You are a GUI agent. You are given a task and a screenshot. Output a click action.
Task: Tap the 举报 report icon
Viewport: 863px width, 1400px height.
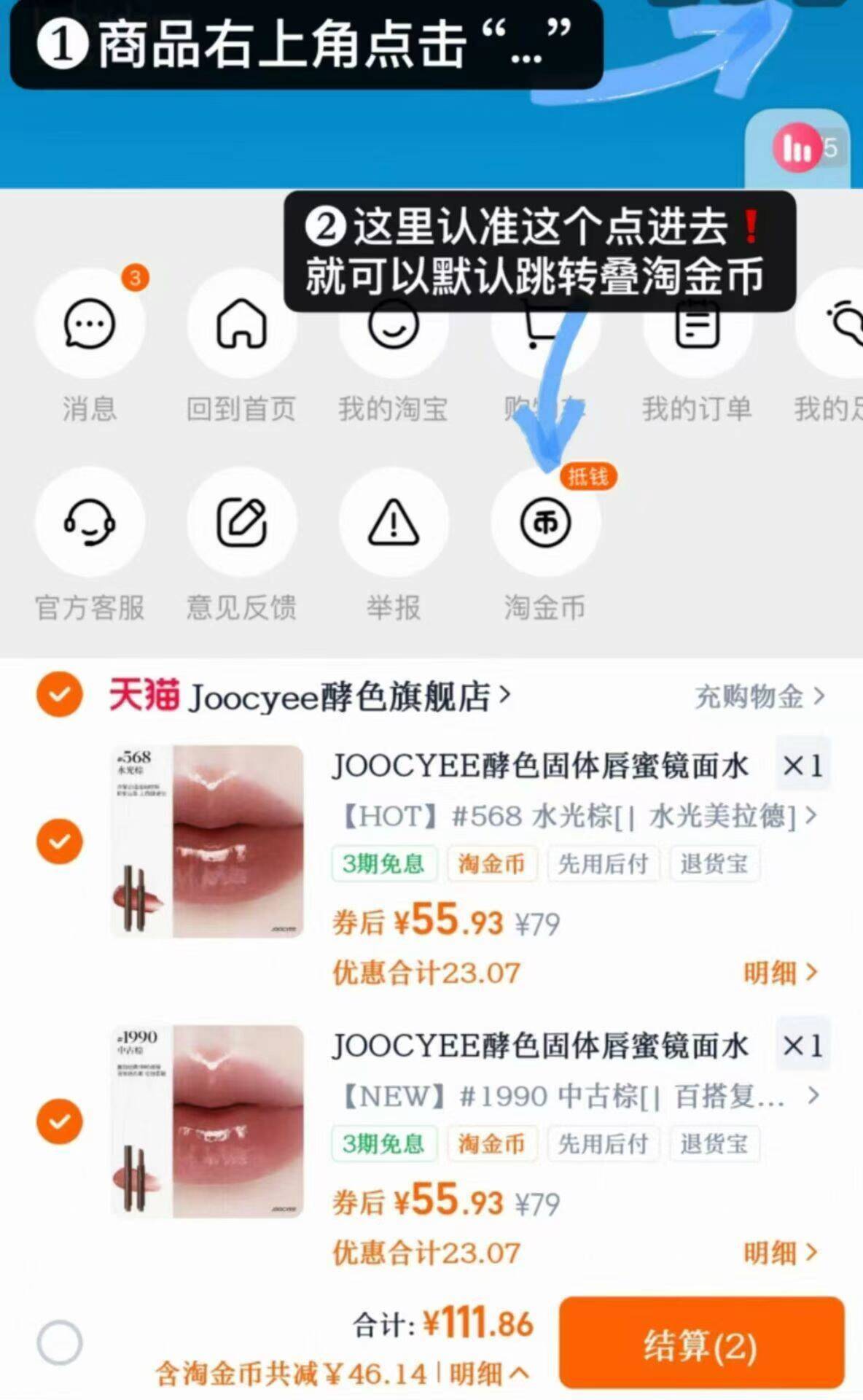pyautogui.click(x=393, y=524)
